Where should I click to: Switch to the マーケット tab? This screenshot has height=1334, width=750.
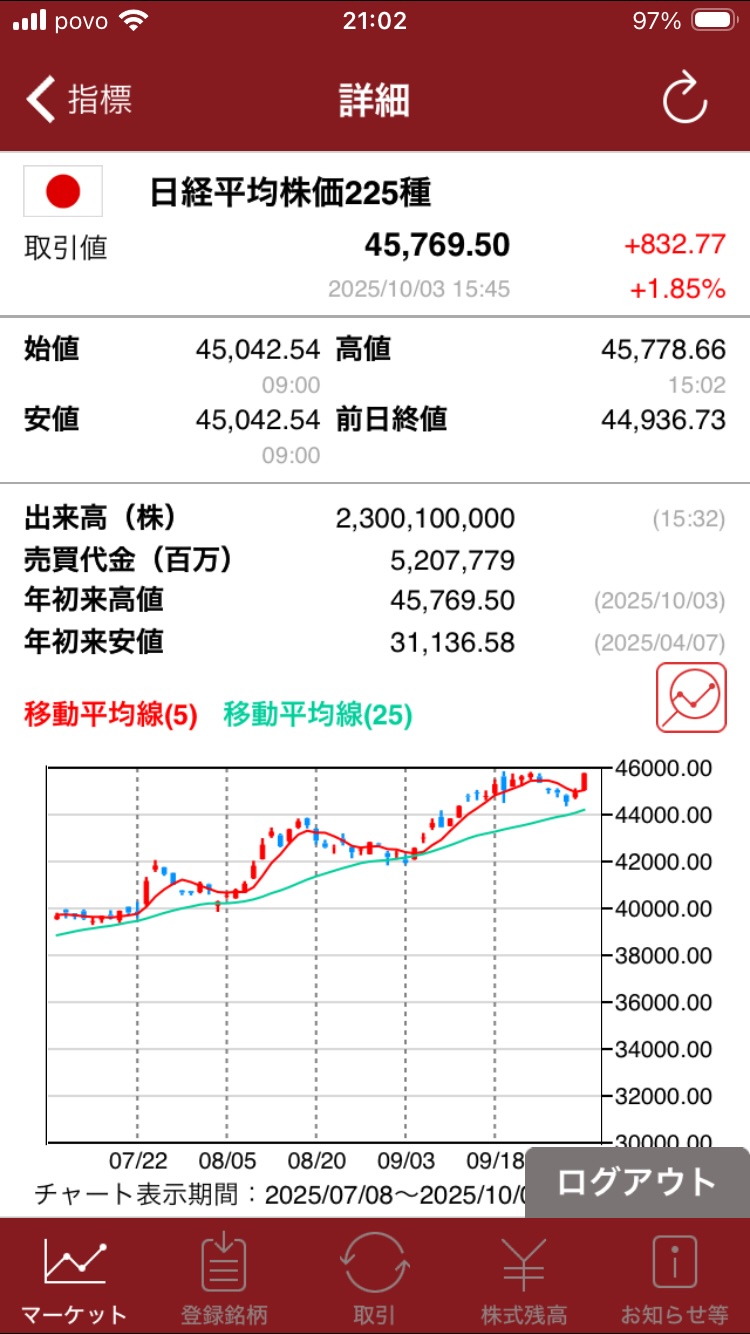tap(75, 1278)
